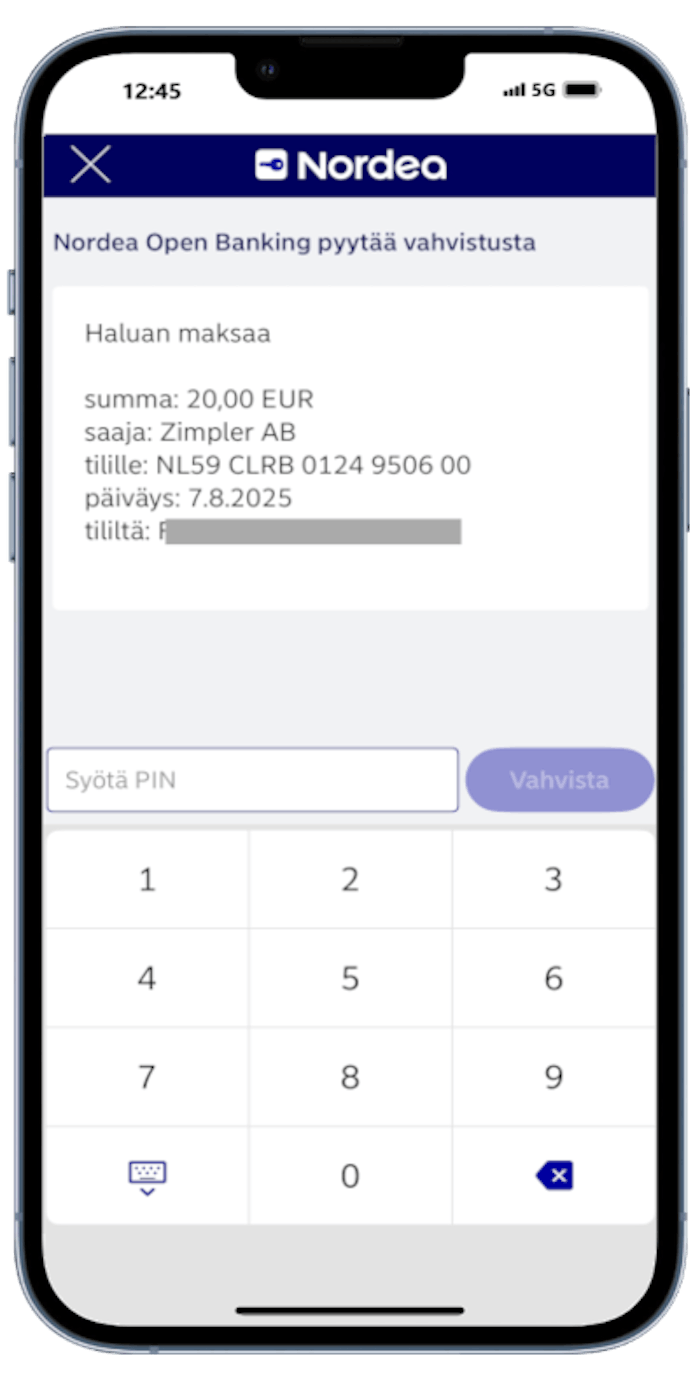Enter digit 6 on the keypad
Screen dimensions: 700x1400
(553, 978)
